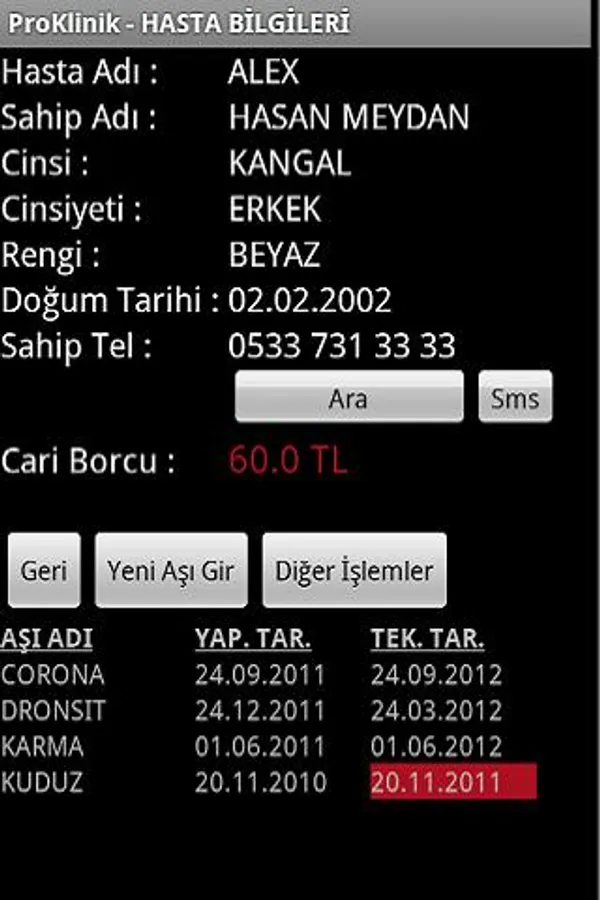
Task: Send an Sms to the owner
Action: tap(515, 398)
